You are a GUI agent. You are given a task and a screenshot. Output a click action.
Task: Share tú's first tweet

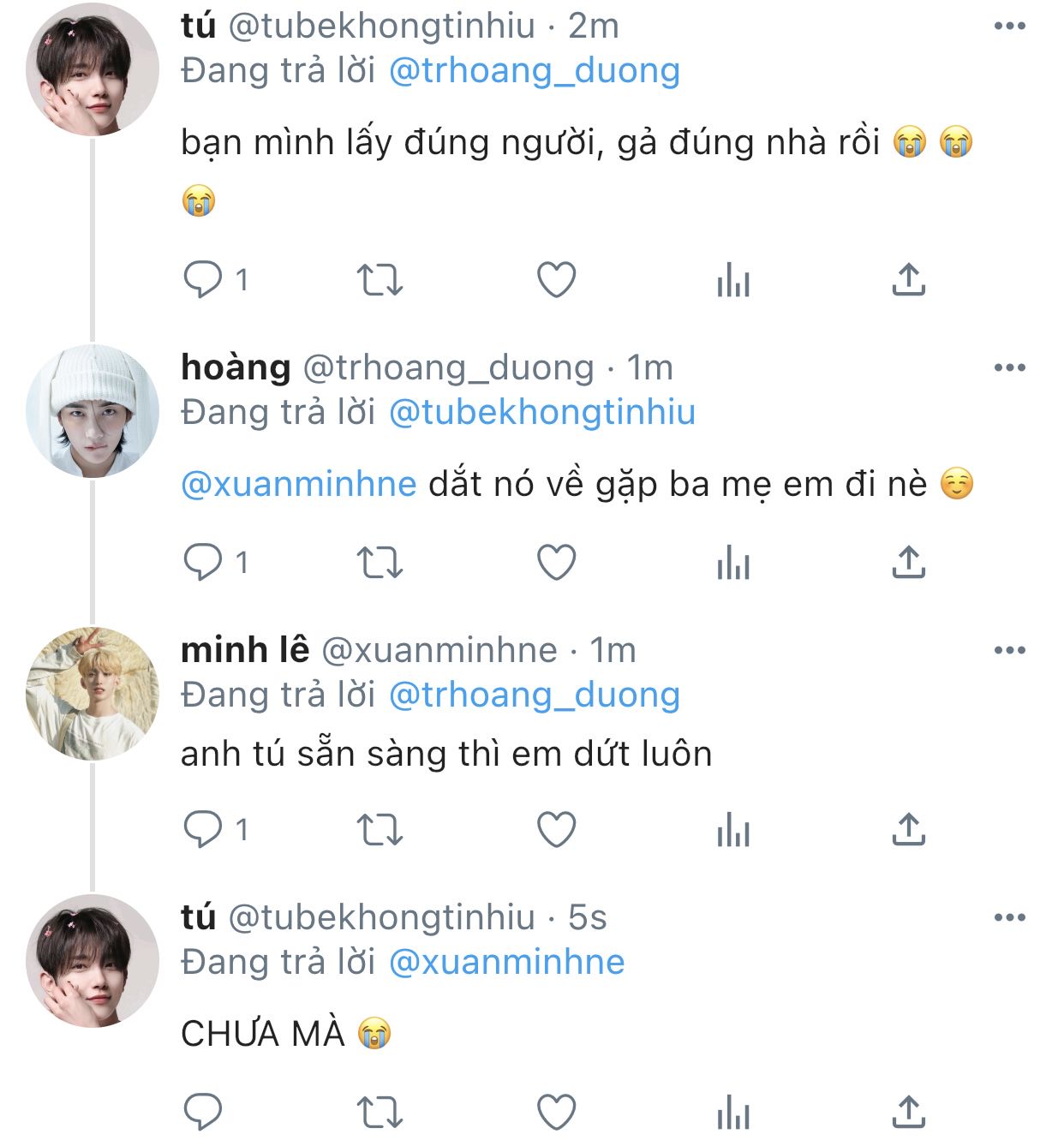pos(908,279)
